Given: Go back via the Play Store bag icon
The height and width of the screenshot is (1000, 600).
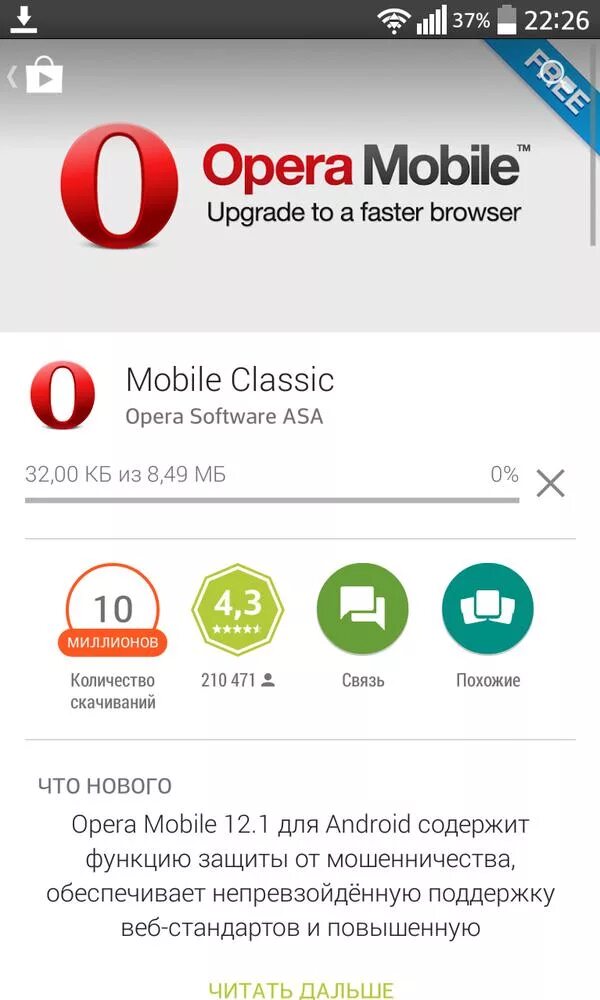Looking at the screenshot, I should (37, 77).
